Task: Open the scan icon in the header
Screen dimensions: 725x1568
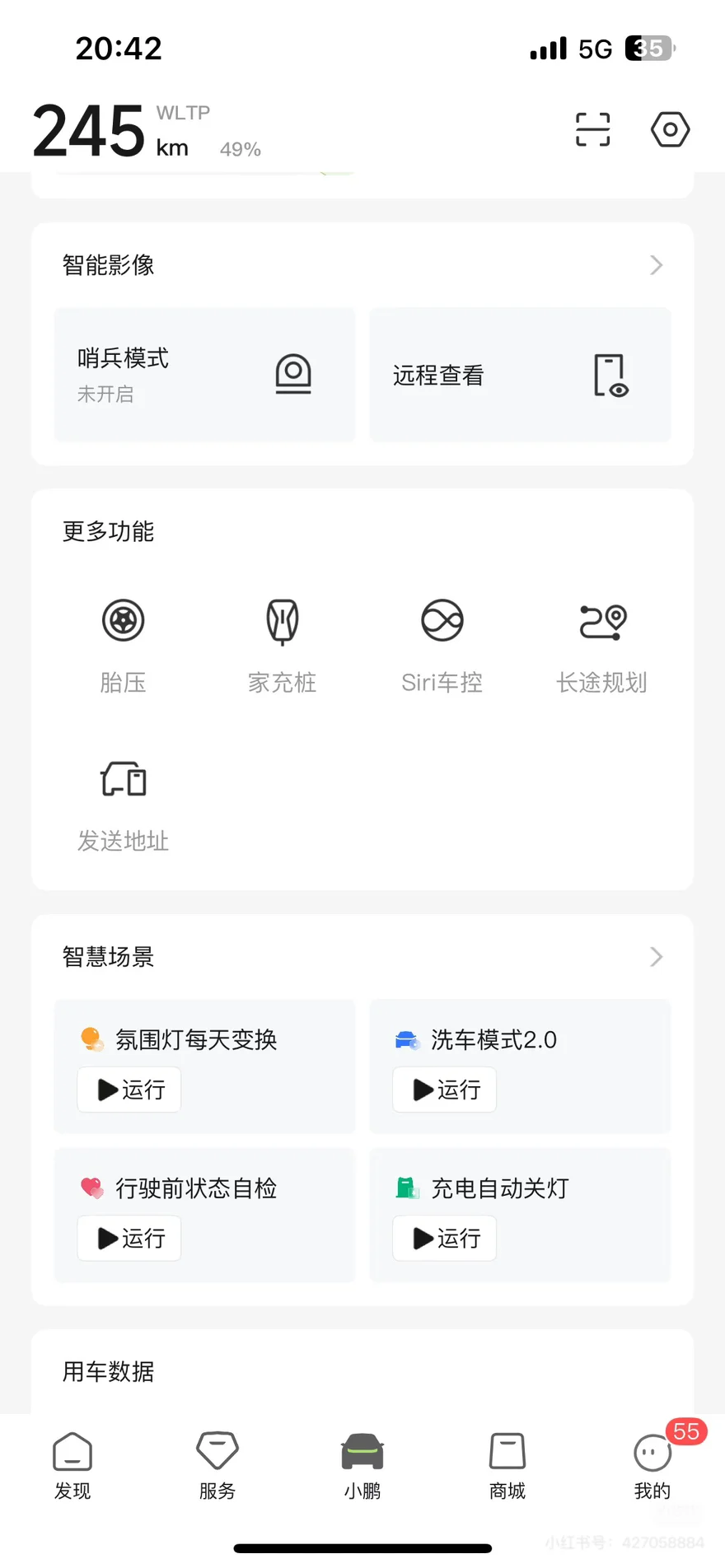Action: coord(592,129)
